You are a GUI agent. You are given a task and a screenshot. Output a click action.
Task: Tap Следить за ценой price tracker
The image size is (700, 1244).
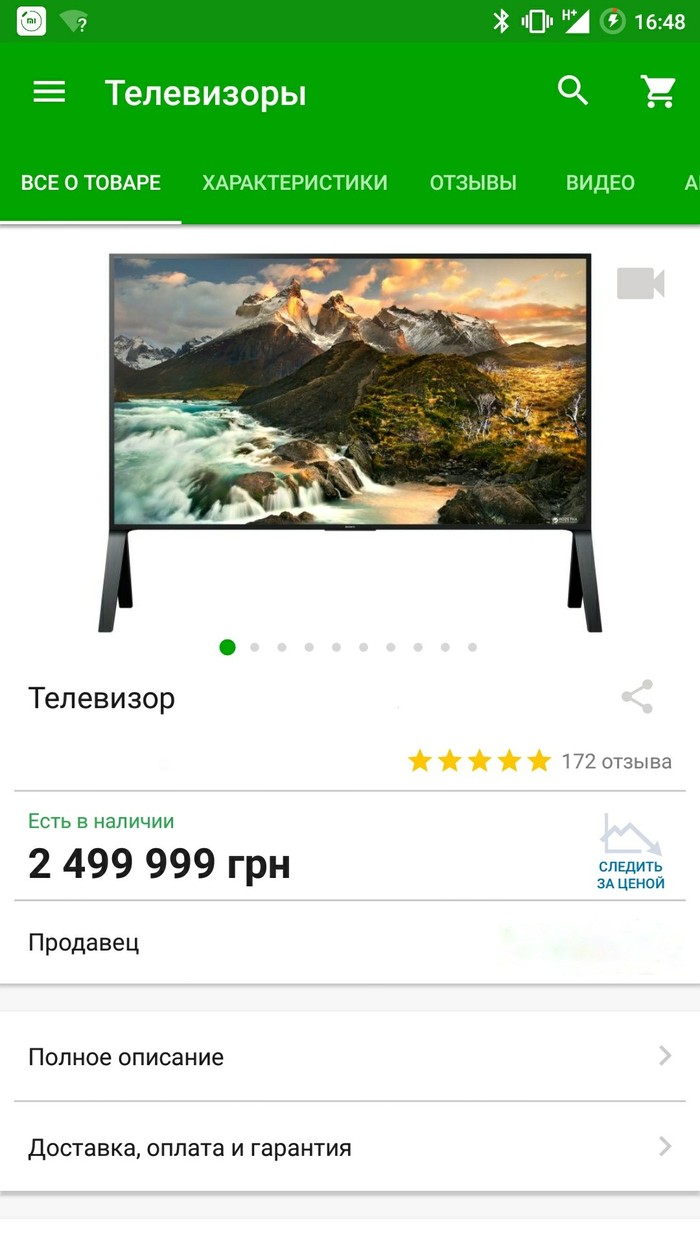[631, 852]
